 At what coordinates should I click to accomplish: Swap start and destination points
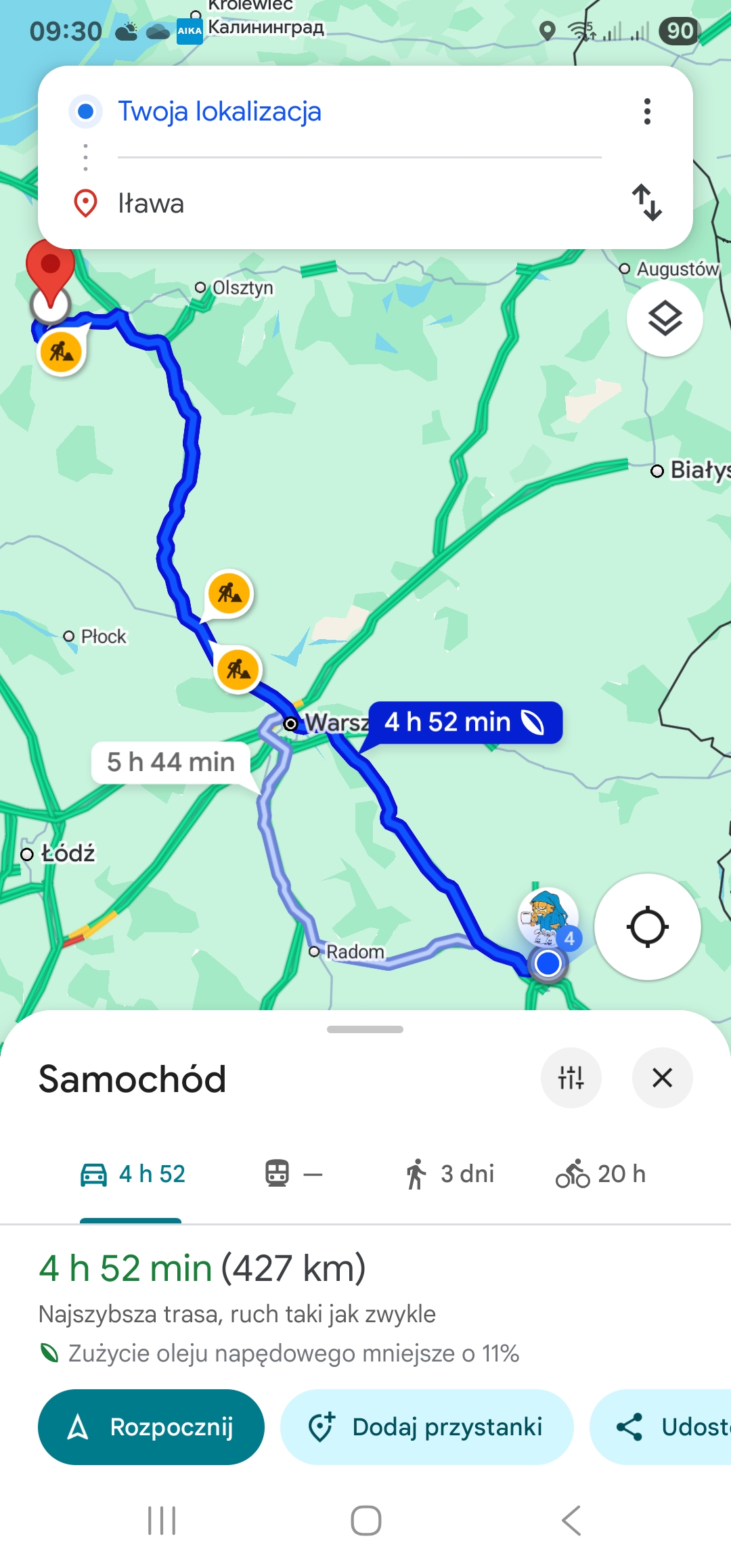[646, 202]
